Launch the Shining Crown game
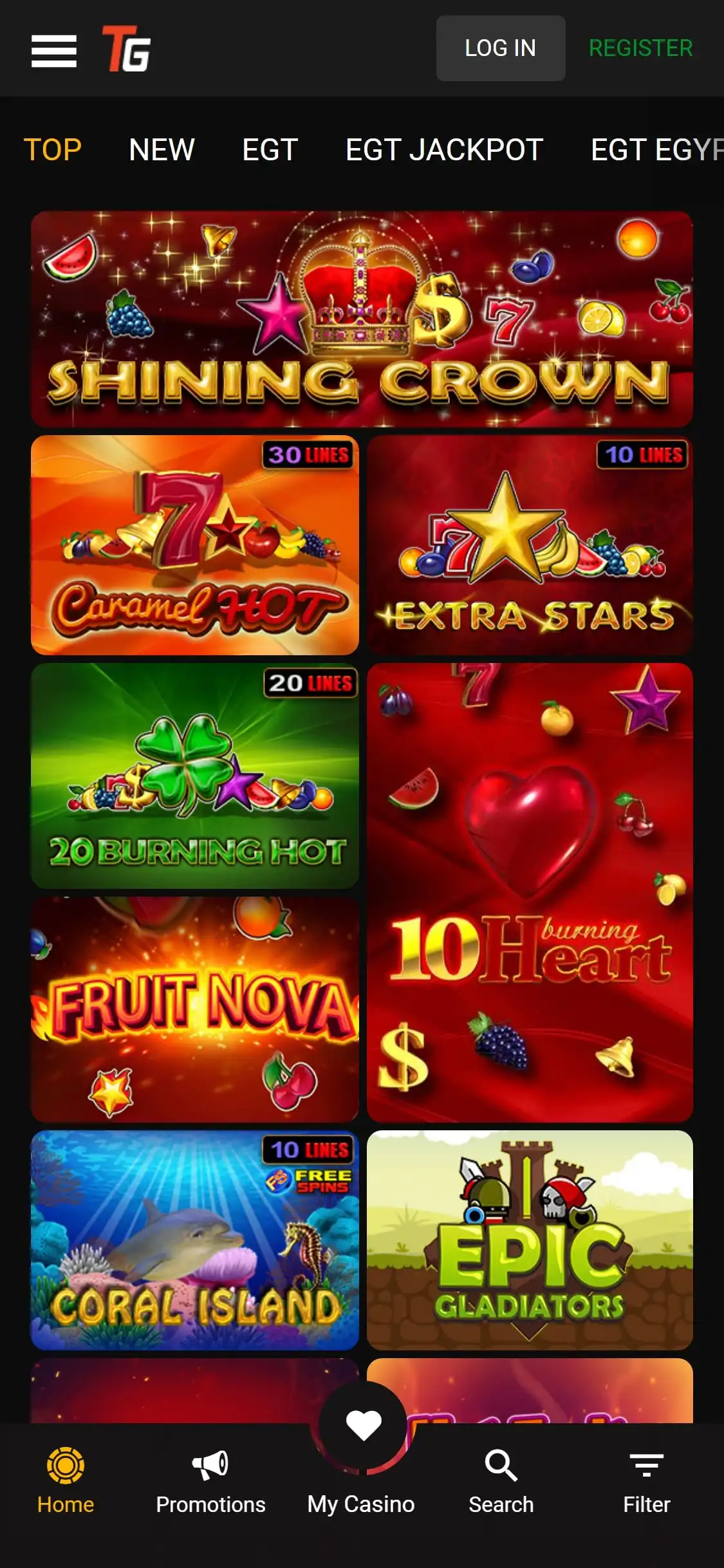724x1568 pixels. coord(362,319)
